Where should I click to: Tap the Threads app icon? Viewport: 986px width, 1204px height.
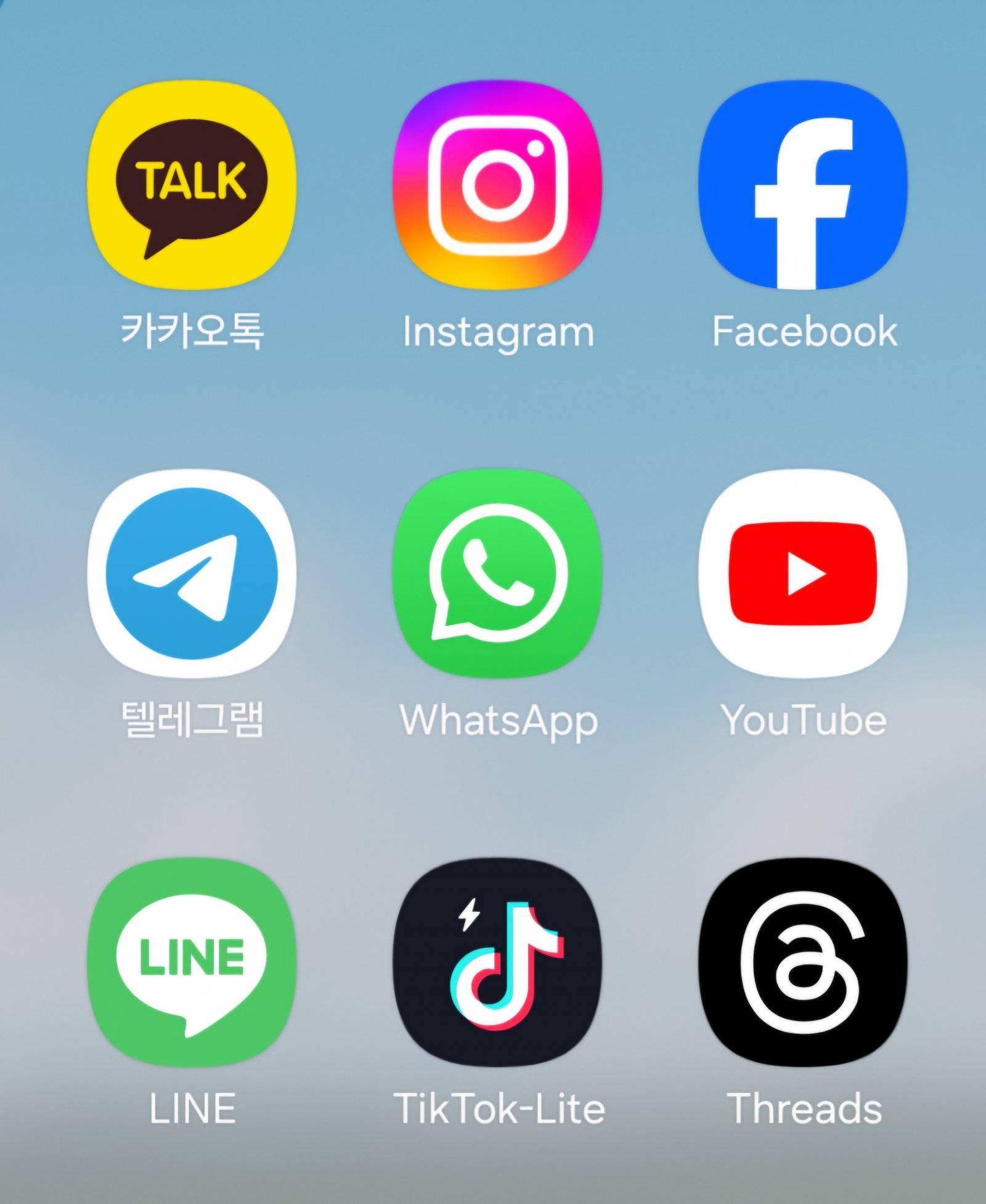(802, 962)
